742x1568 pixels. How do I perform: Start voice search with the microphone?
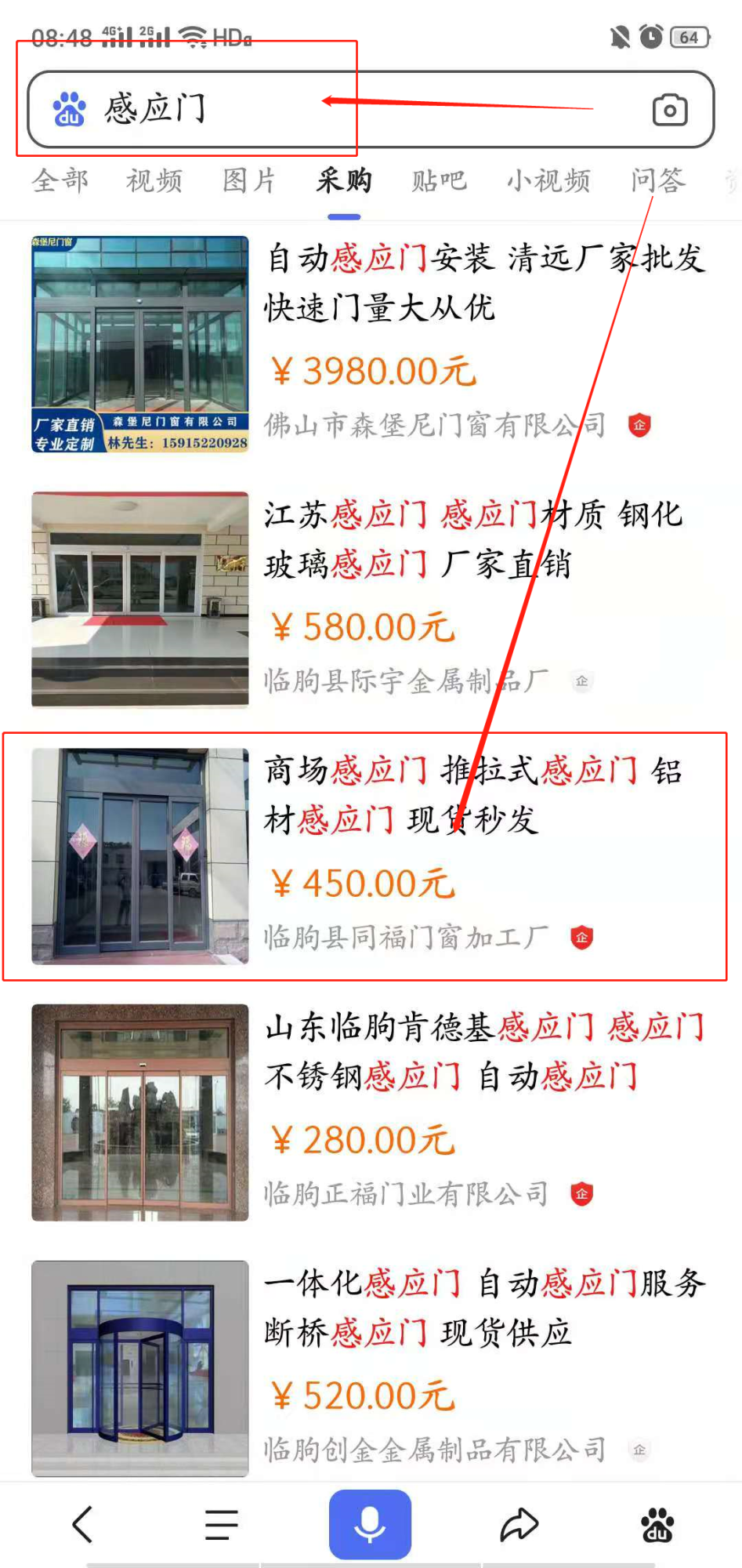click(x=370, y=1525)
